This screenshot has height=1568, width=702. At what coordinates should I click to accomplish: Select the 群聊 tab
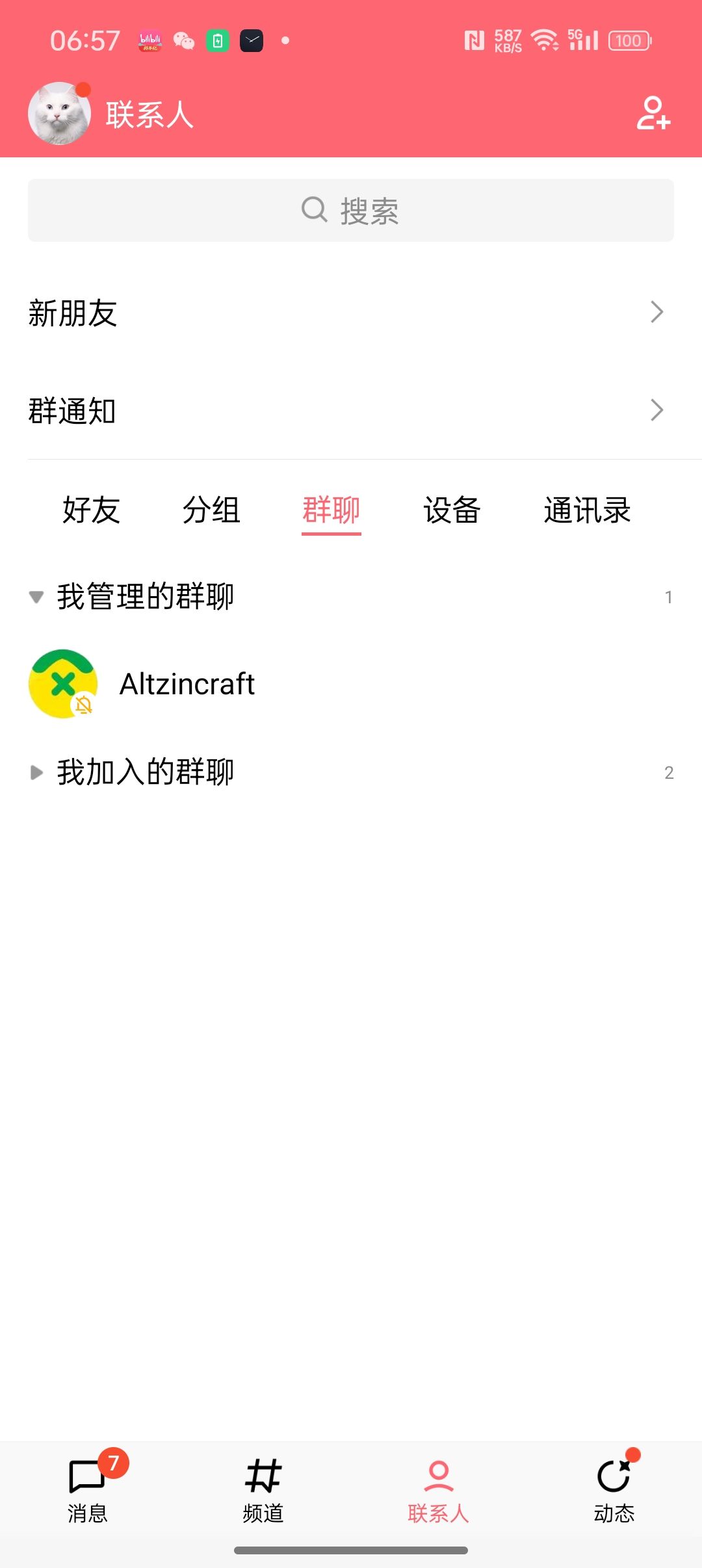(331, 510)
